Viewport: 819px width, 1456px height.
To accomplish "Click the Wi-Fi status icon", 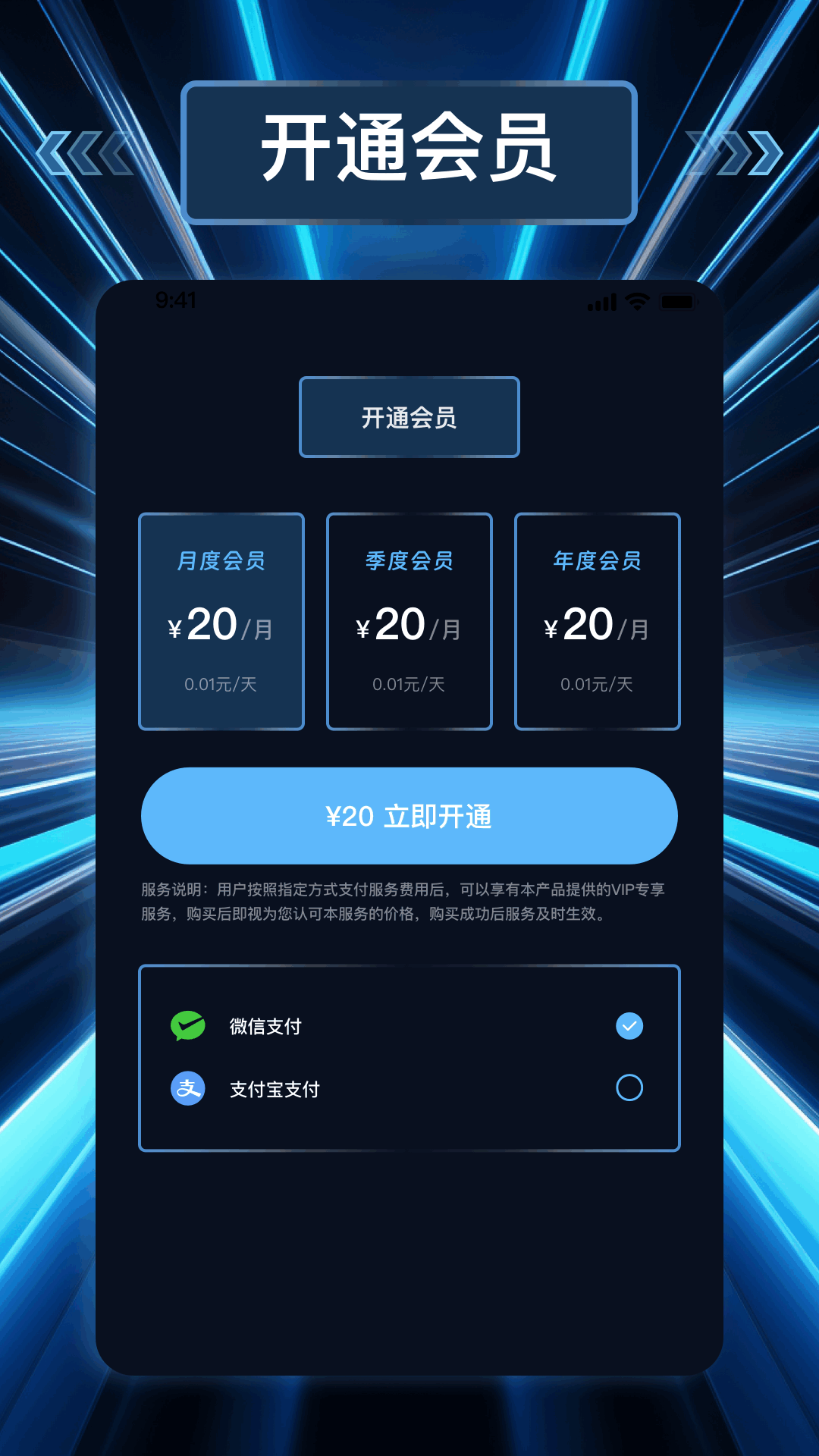I will tap(637, 301).
